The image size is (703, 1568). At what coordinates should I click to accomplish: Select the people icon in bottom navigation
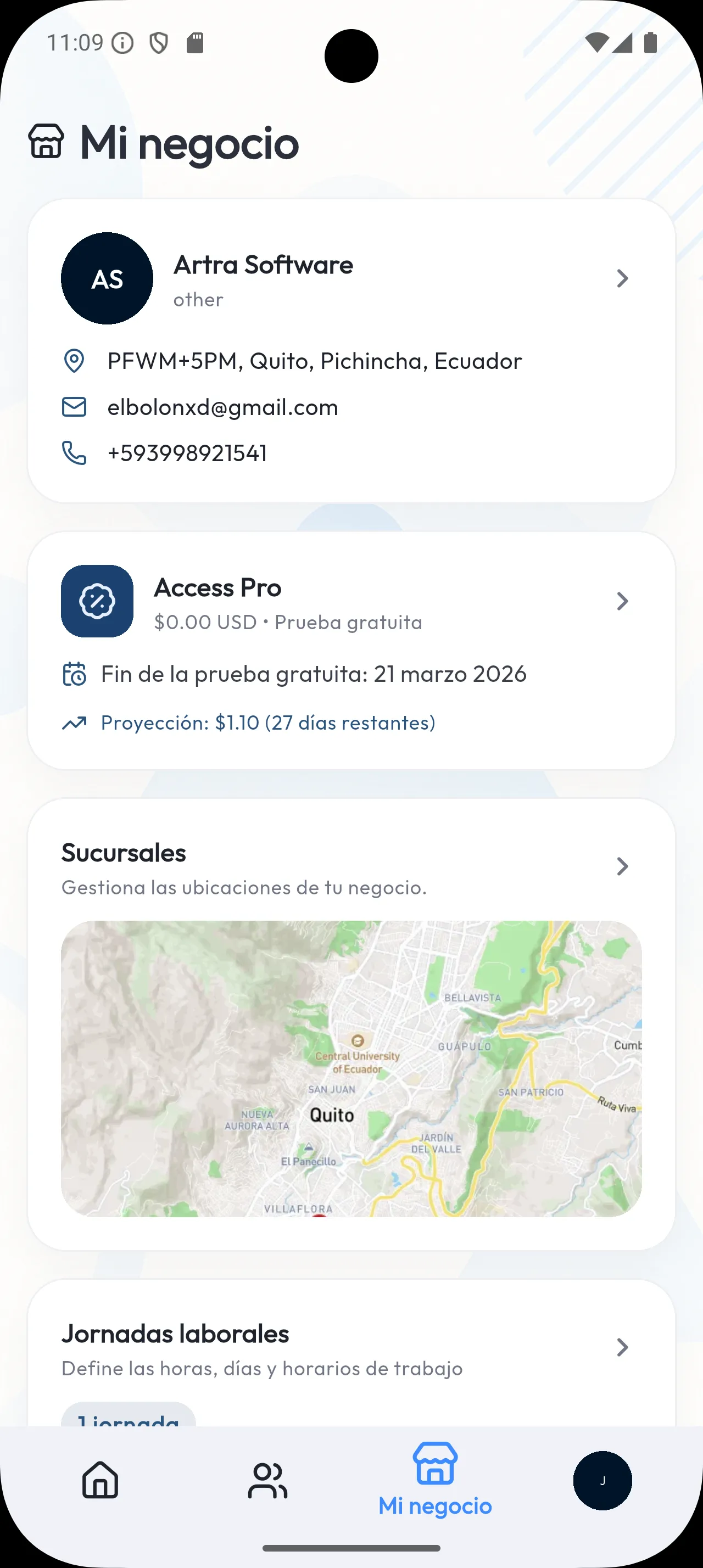[268, 1479]
